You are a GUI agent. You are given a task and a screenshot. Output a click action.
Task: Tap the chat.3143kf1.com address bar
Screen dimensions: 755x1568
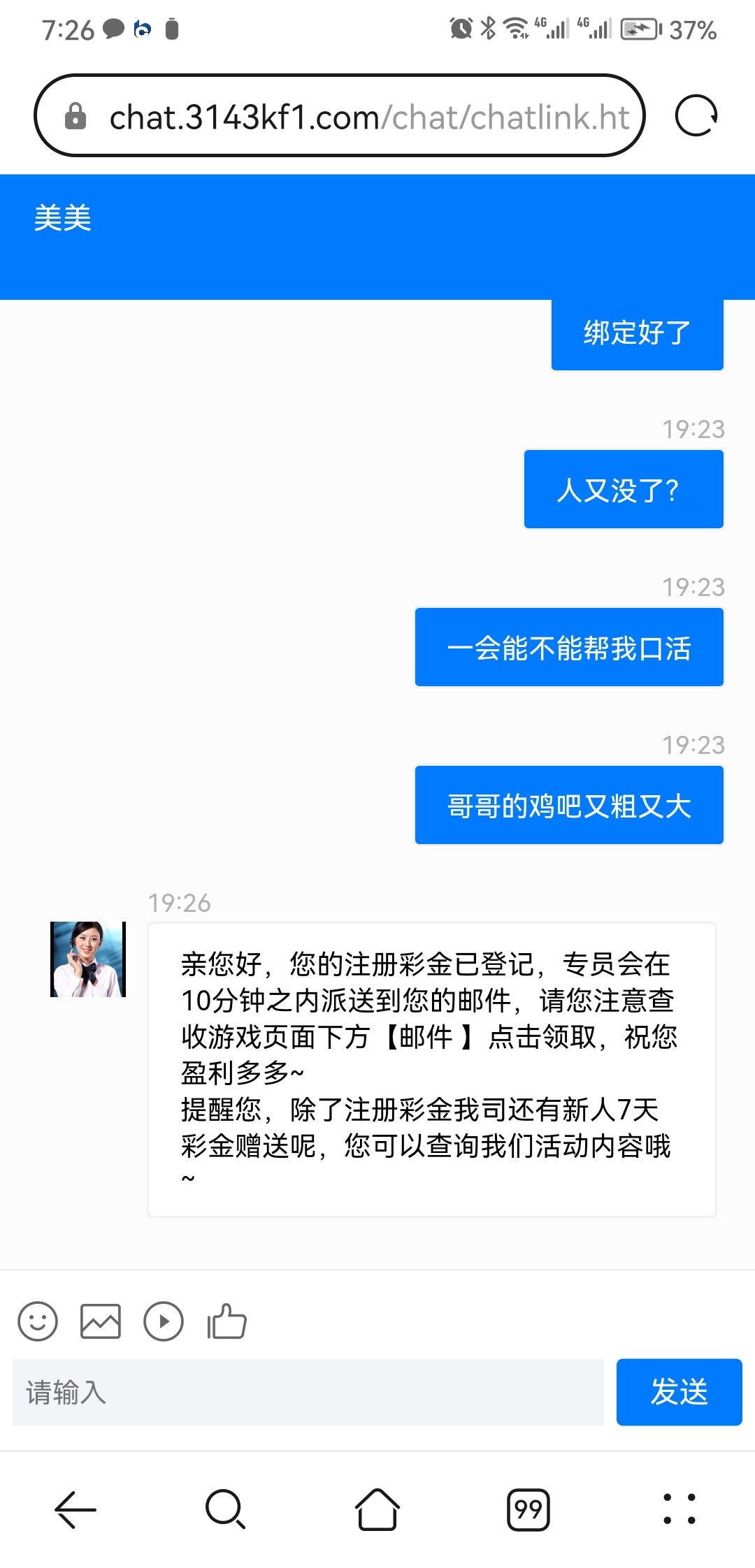tap(350, 116)
